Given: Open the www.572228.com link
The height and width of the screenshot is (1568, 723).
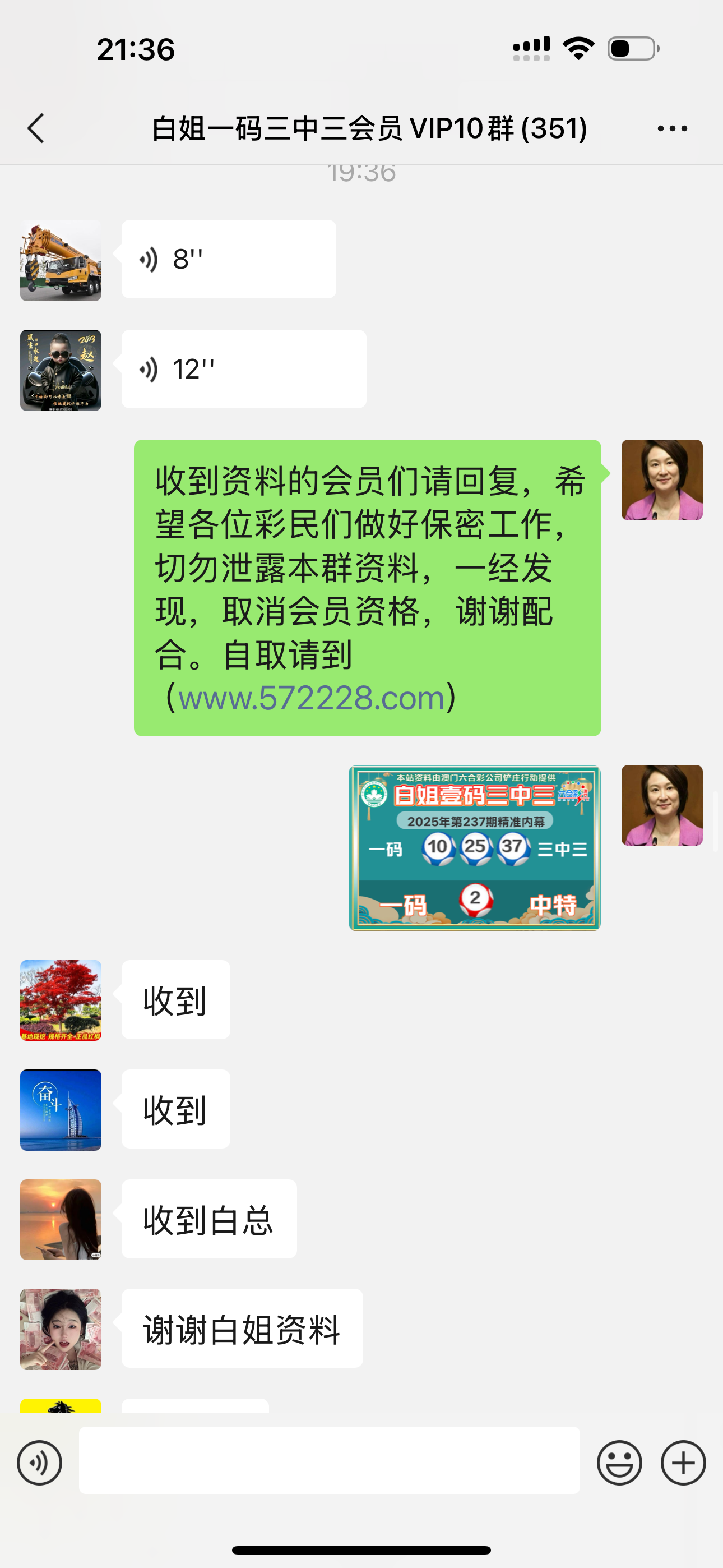Looking at the screenshot, I should click(311, 698).
